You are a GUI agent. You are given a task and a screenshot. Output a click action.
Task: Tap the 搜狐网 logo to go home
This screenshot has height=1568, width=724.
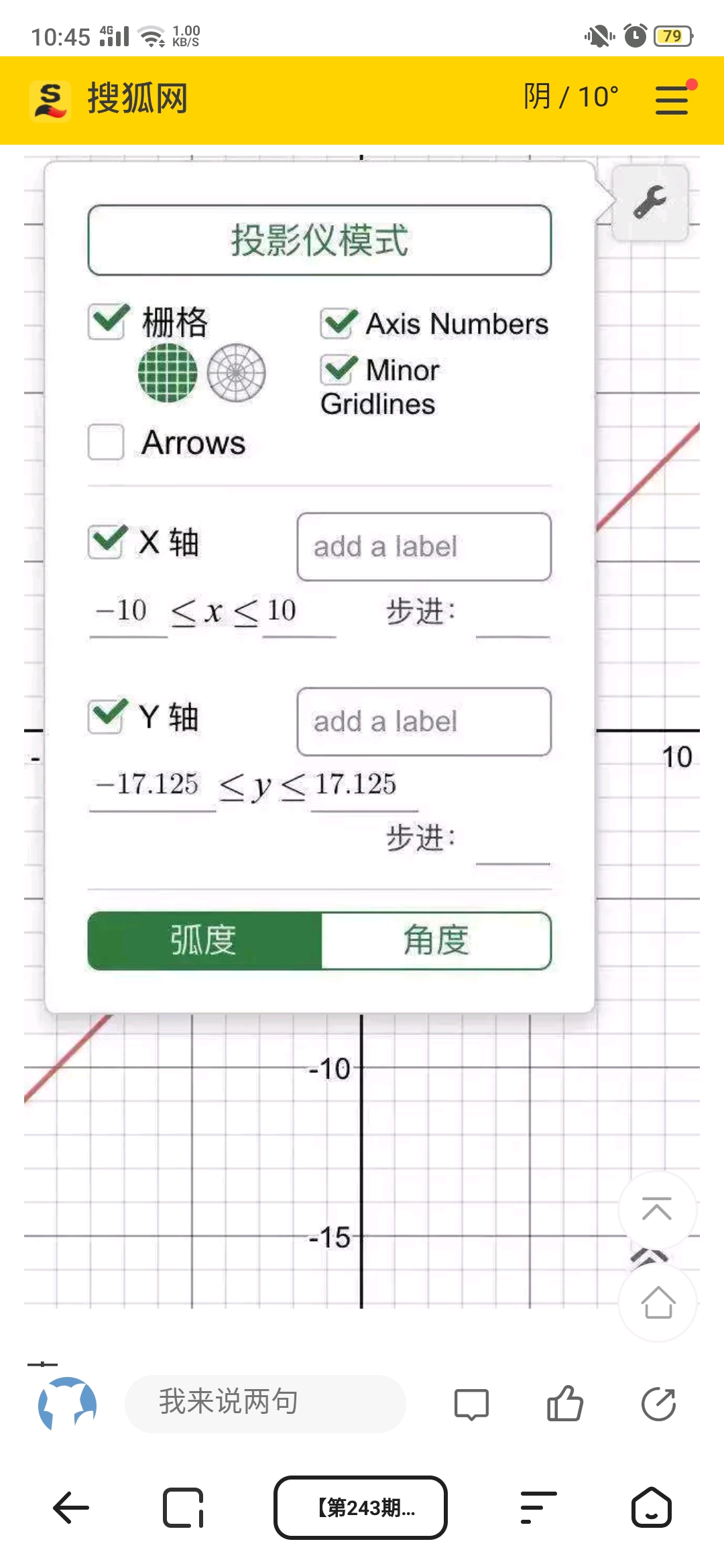[109, 100]
